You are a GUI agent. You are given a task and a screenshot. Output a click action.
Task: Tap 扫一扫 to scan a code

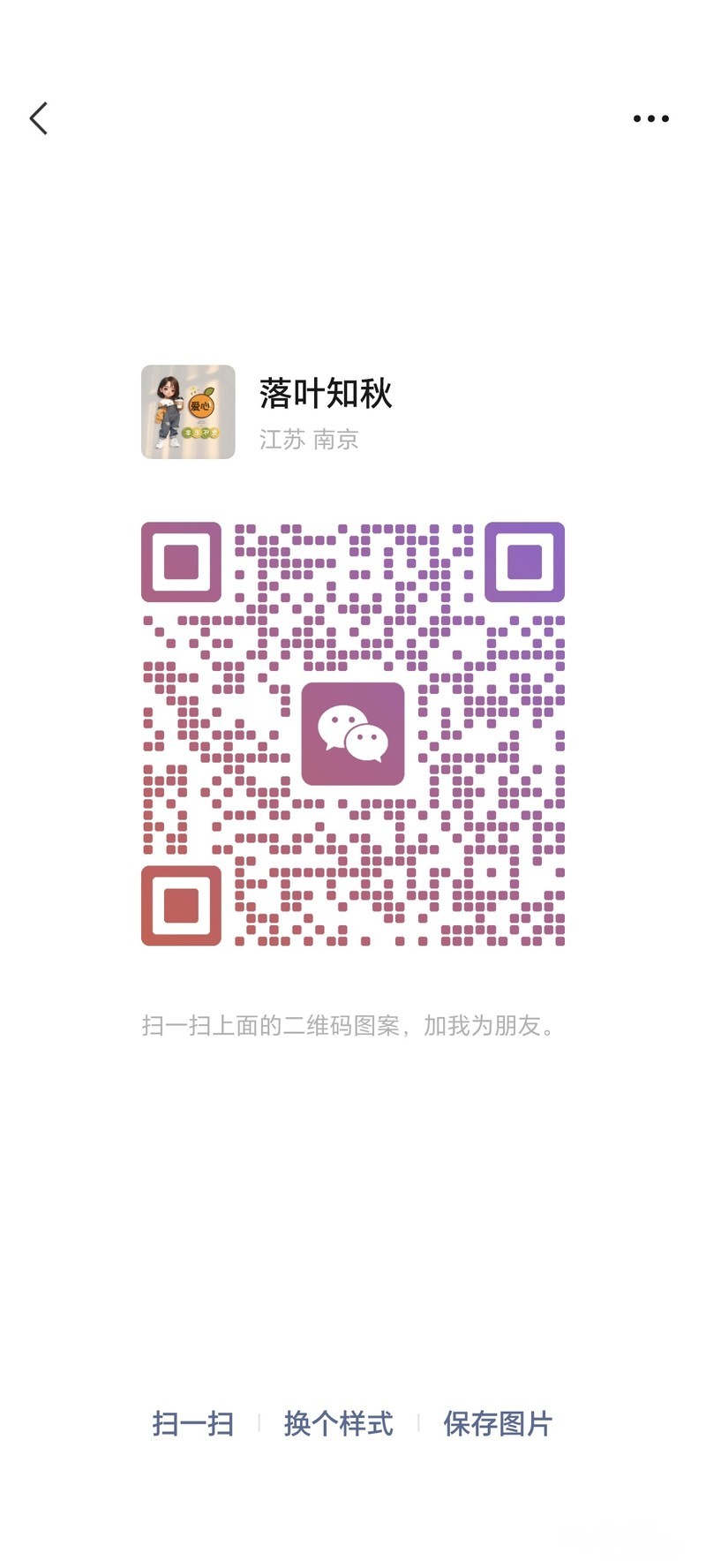(193, 1423)
